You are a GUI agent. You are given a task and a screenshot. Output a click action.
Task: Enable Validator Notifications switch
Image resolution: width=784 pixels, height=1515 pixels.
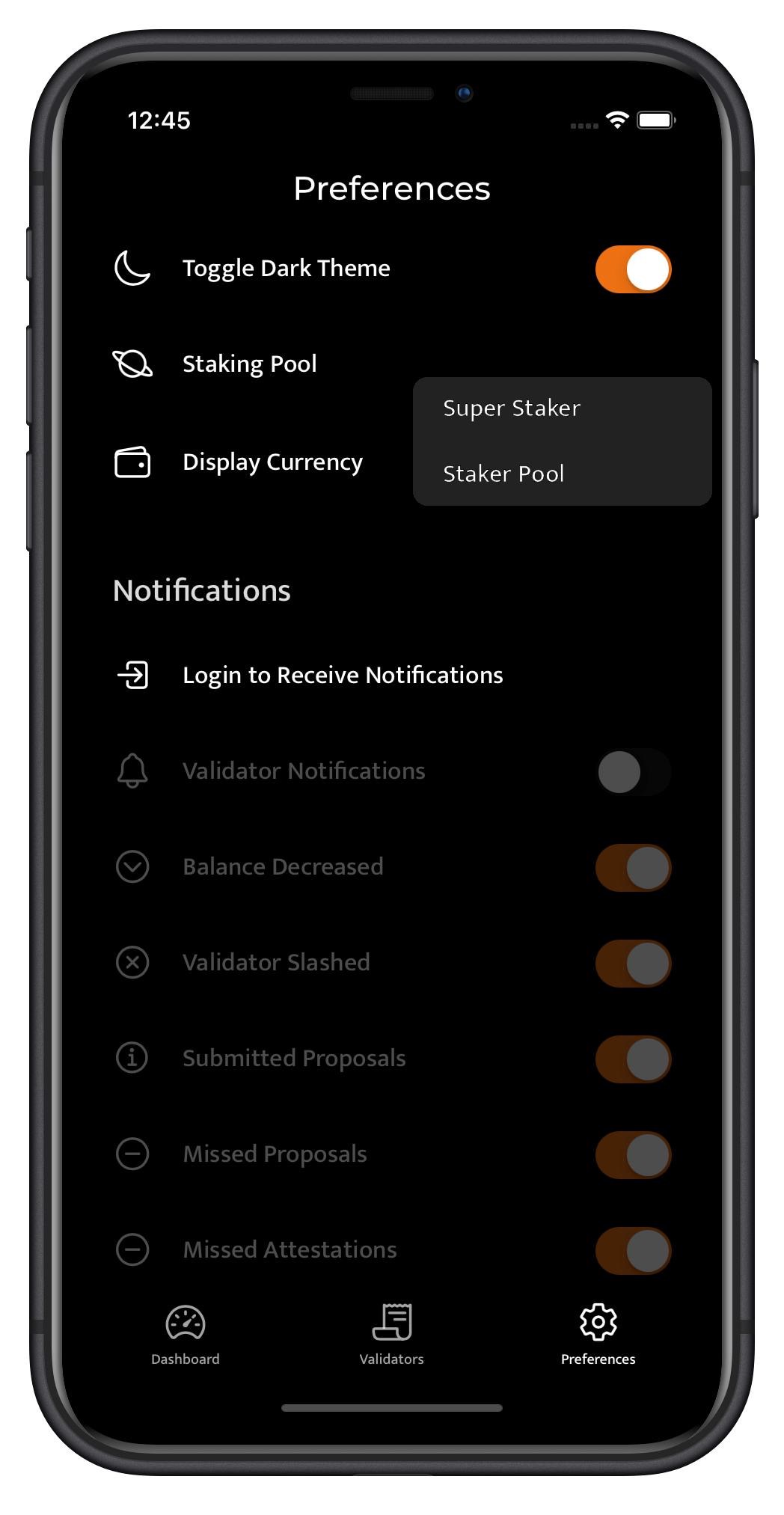coord(633,772)
